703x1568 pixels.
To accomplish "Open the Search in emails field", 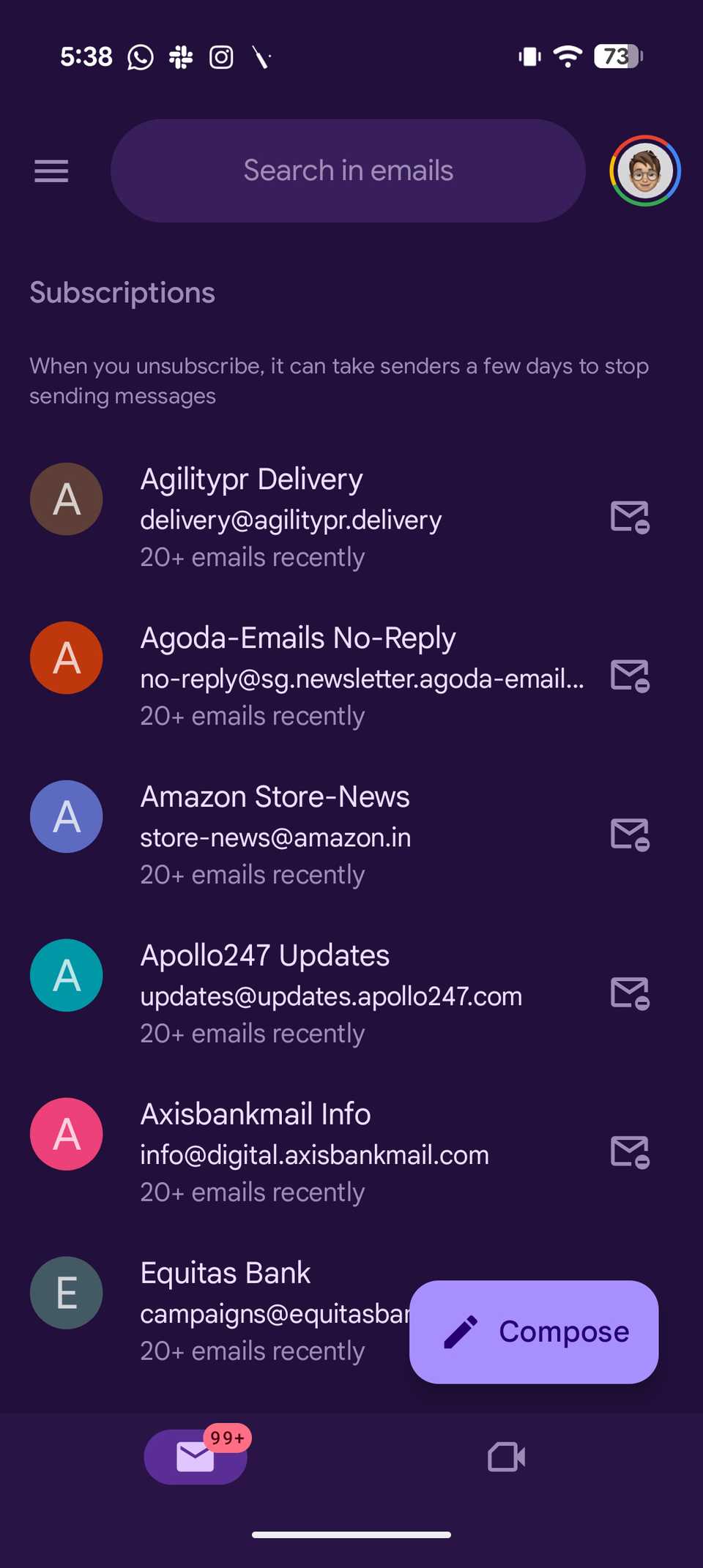I will pyautogui.click(x=349, y=171).
